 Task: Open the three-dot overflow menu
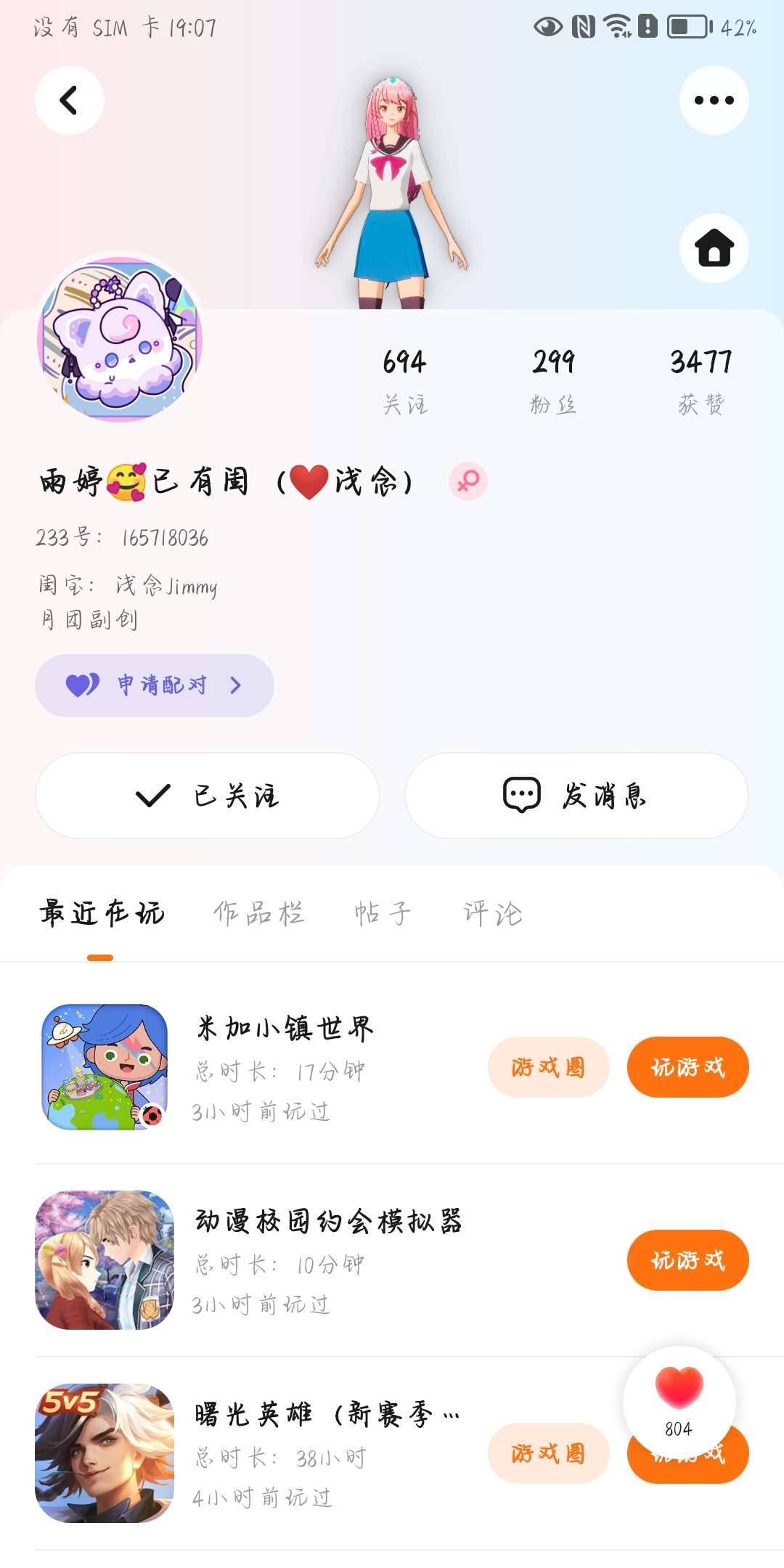tap(714, 100)
